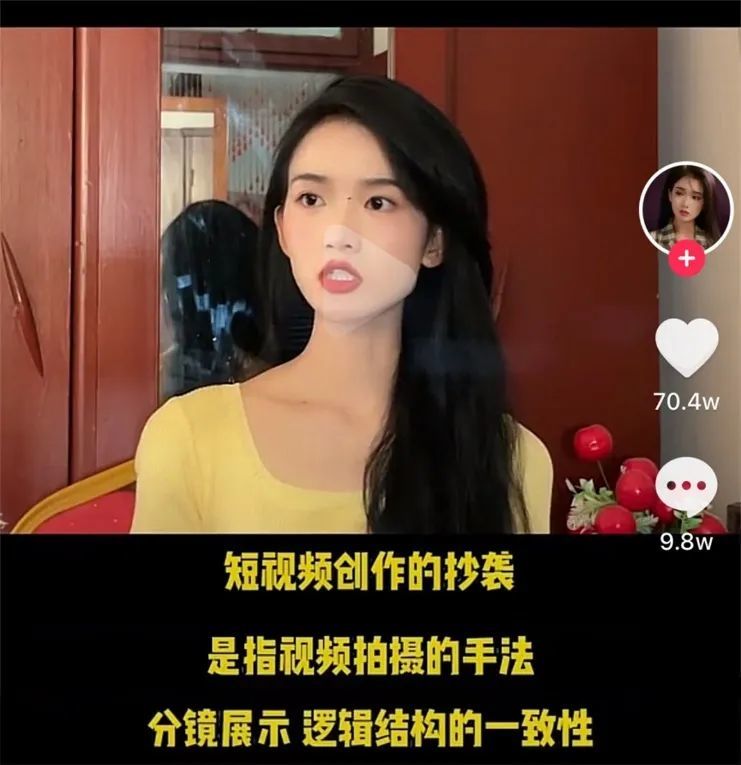
Task: Open the creator's profile avatar
Action: 686,208
